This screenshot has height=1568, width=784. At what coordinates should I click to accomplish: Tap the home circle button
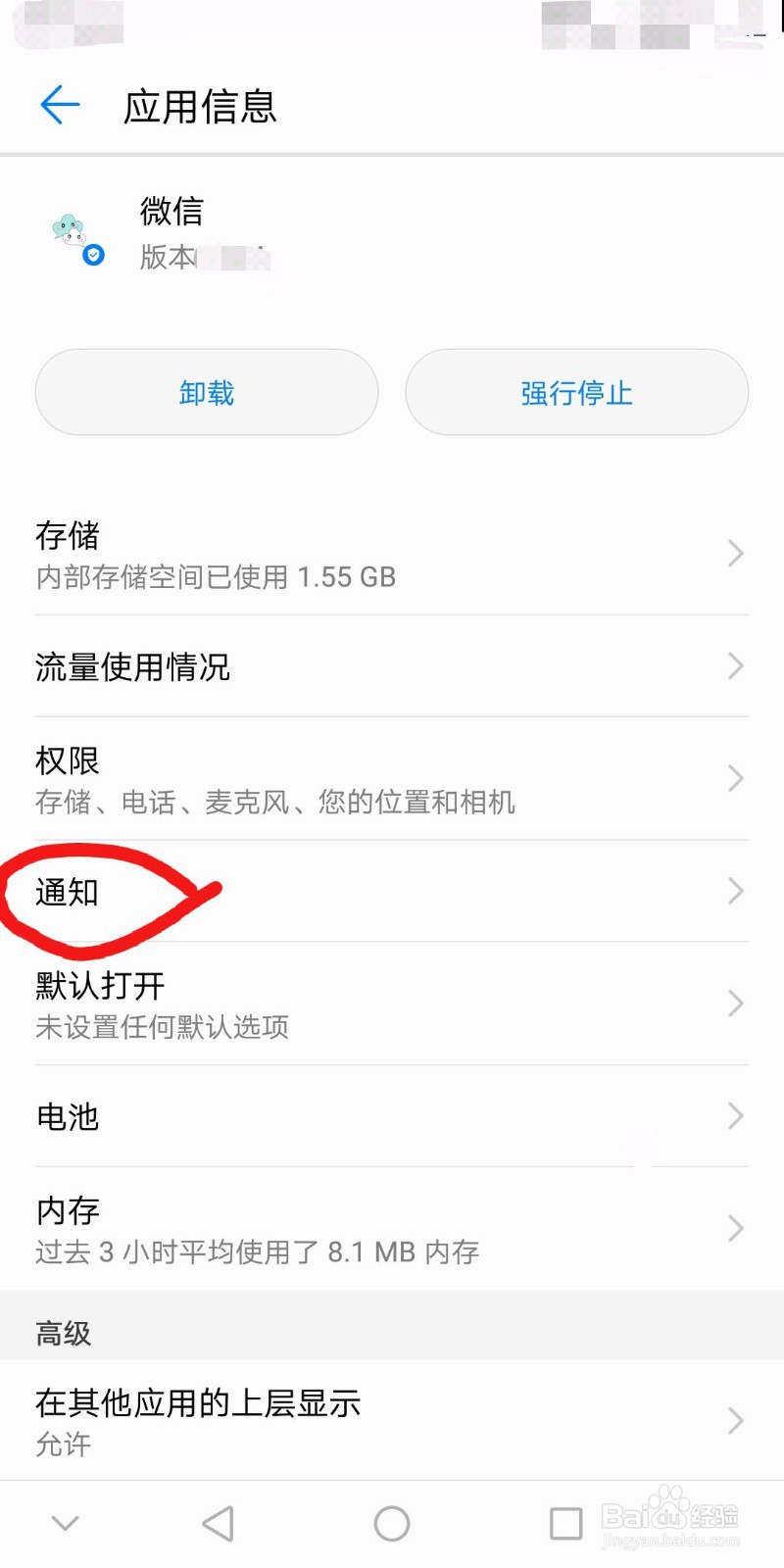pos(392,1524)
